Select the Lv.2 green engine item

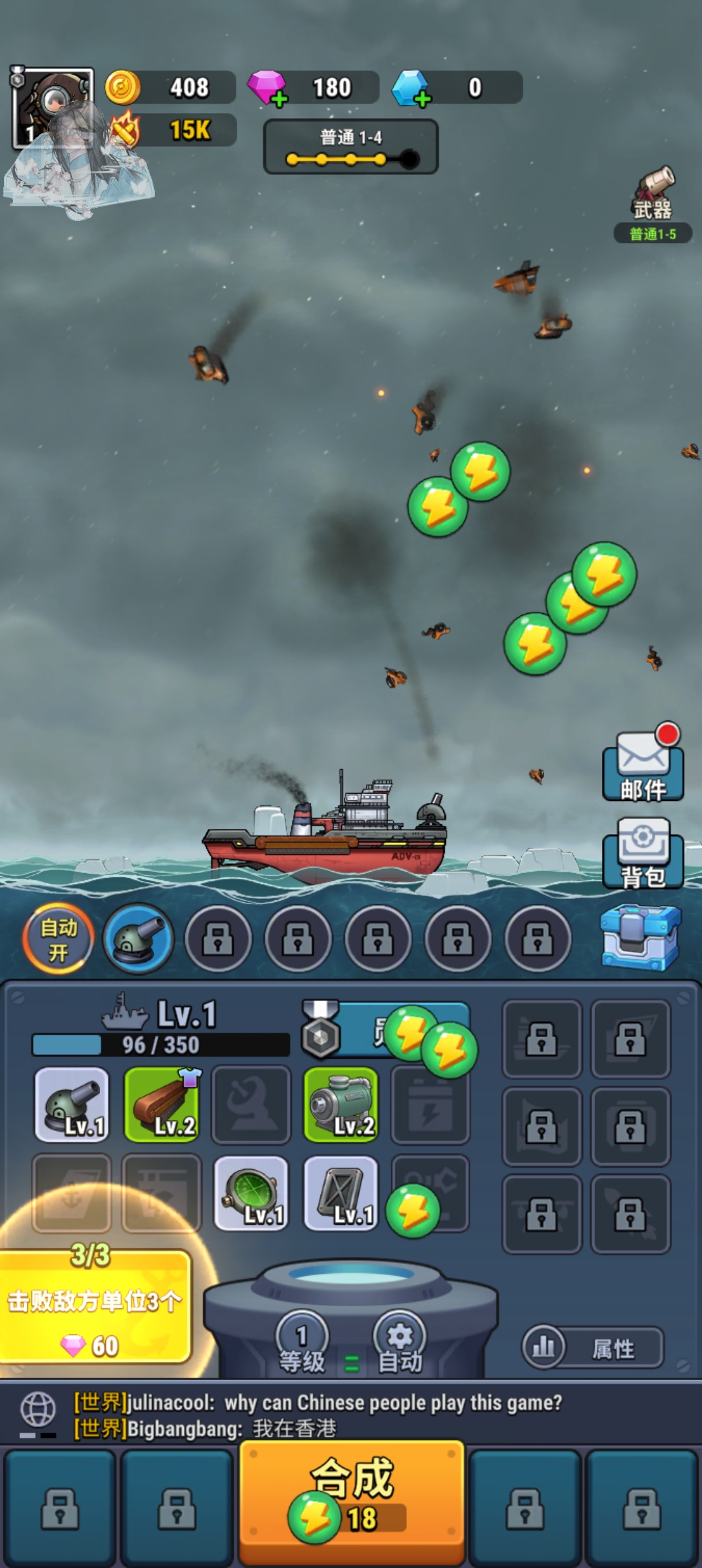point(341,1104)
